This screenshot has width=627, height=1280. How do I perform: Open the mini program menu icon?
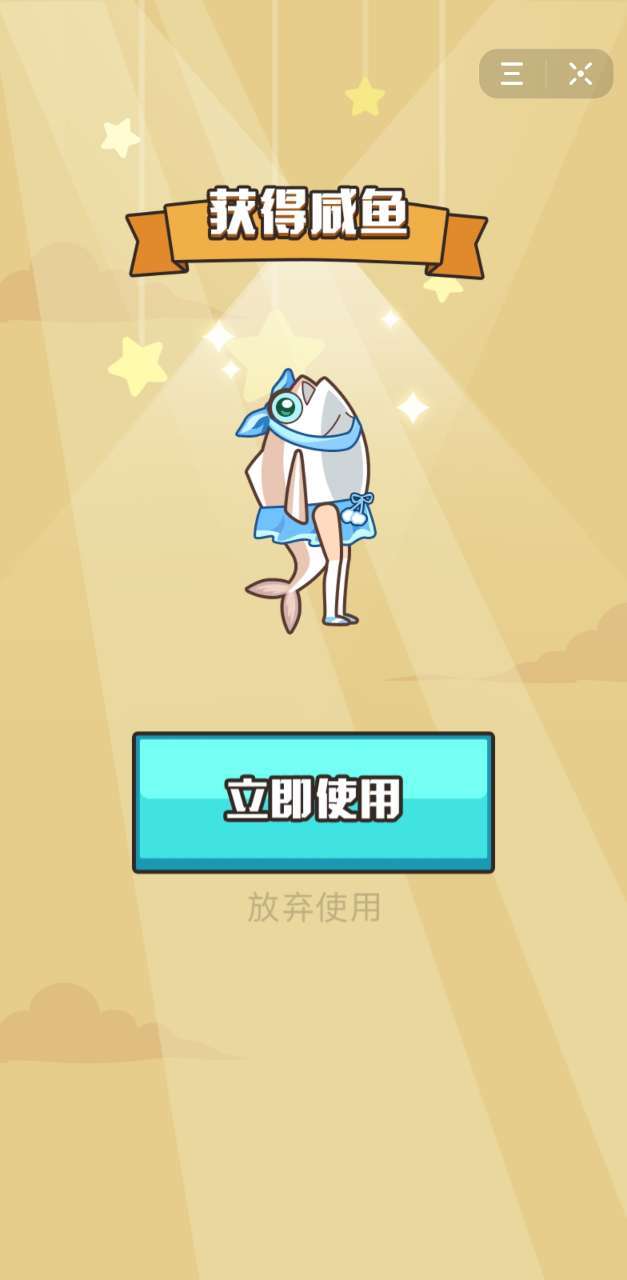512,74
